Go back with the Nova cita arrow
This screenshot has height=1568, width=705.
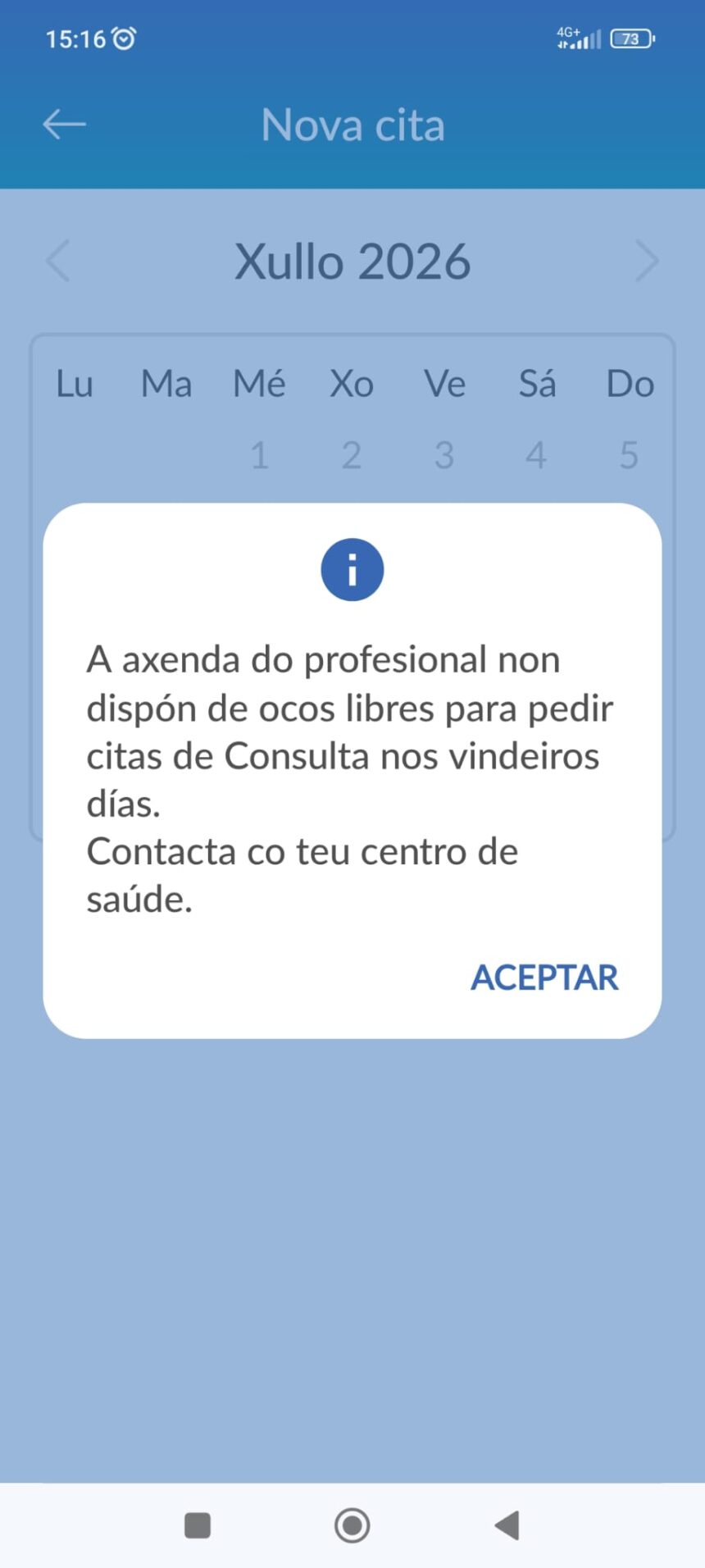click(64, 125)
